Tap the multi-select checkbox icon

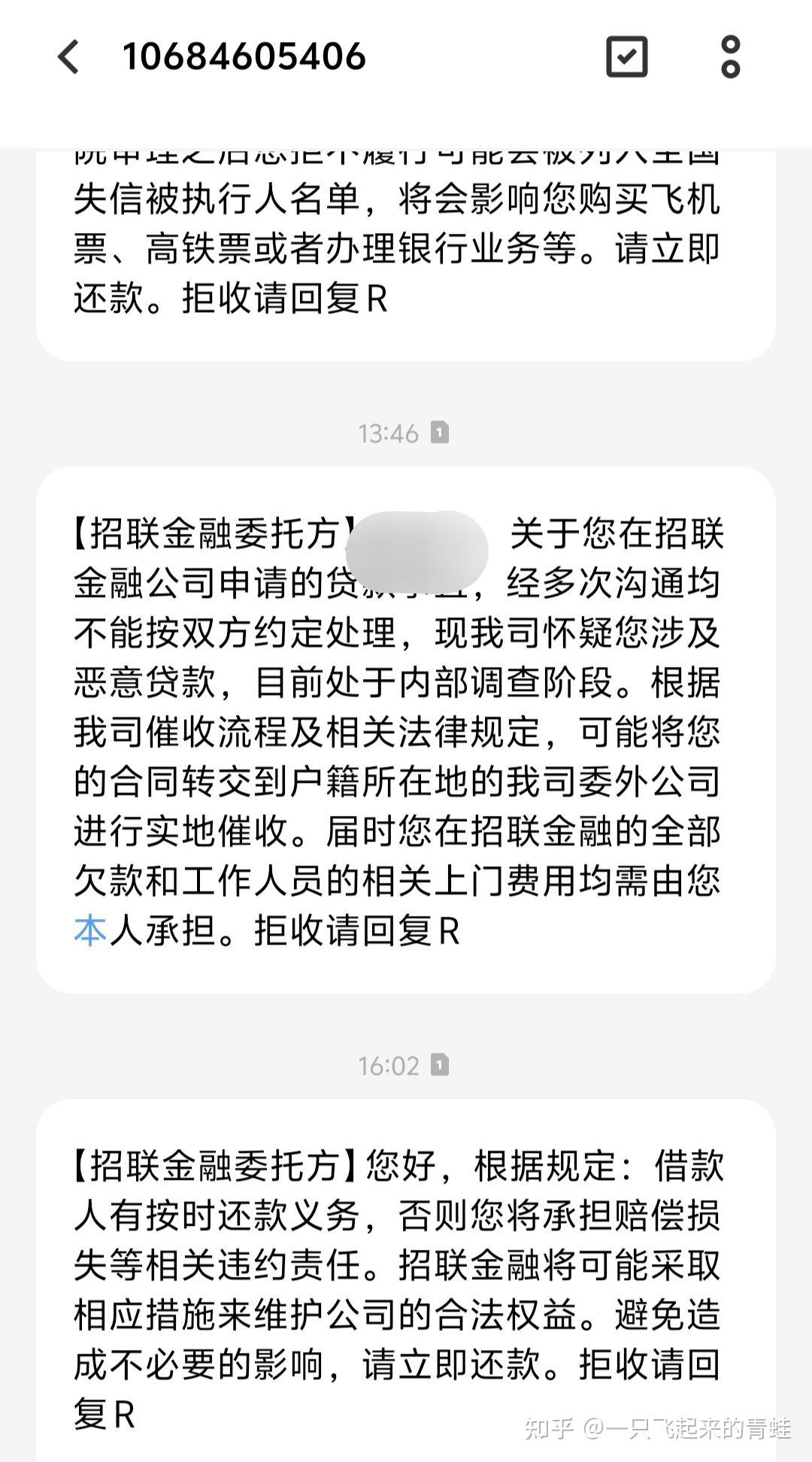click(x=627, y=56)
